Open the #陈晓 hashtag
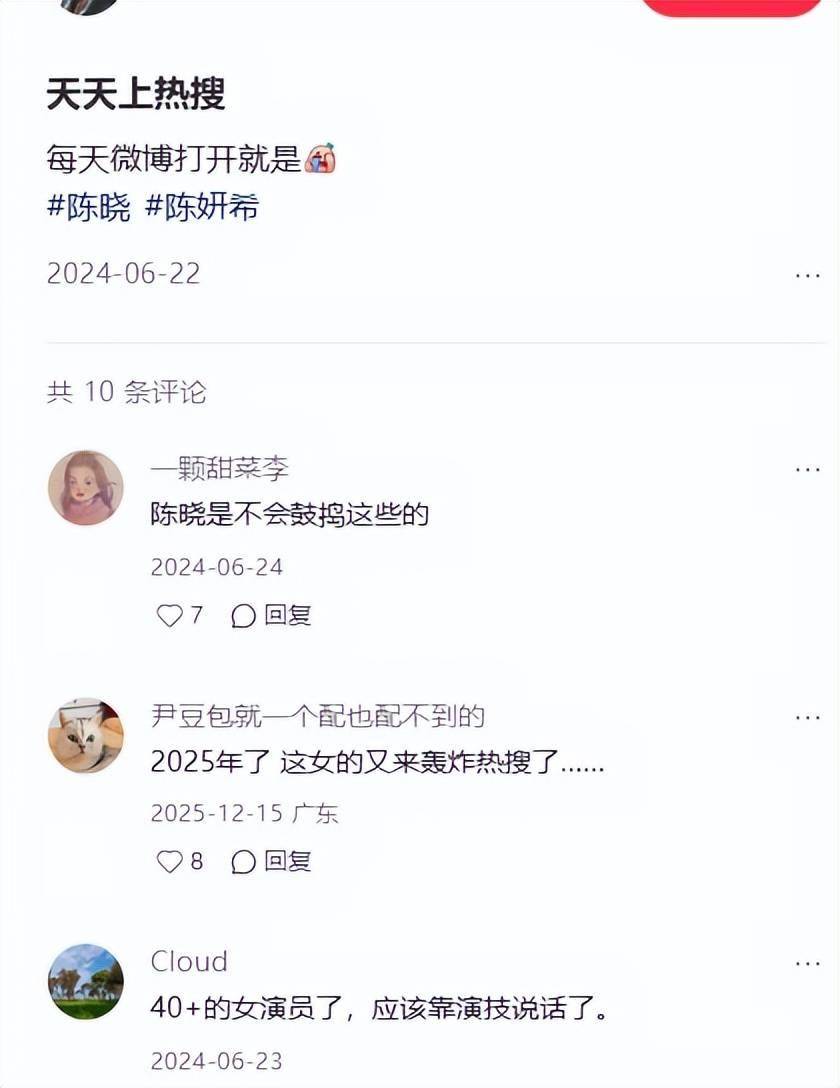The image size is (840, 1088). [x=89, y=208]
